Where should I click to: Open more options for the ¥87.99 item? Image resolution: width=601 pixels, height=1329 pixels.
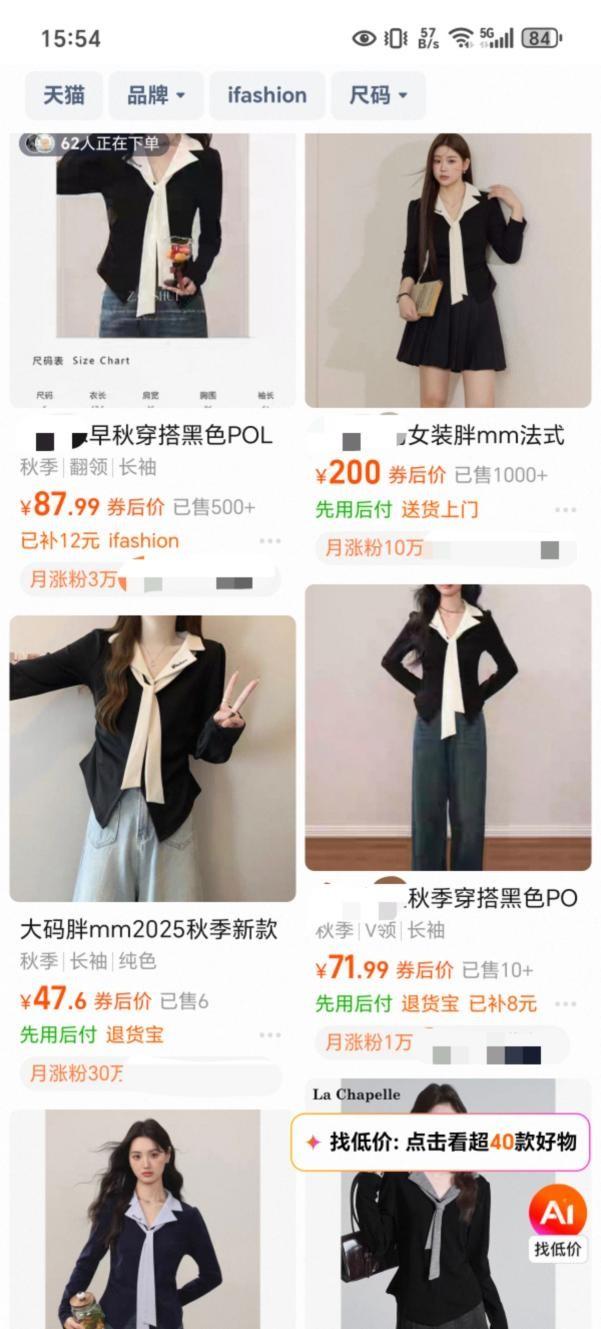point(270,541)
